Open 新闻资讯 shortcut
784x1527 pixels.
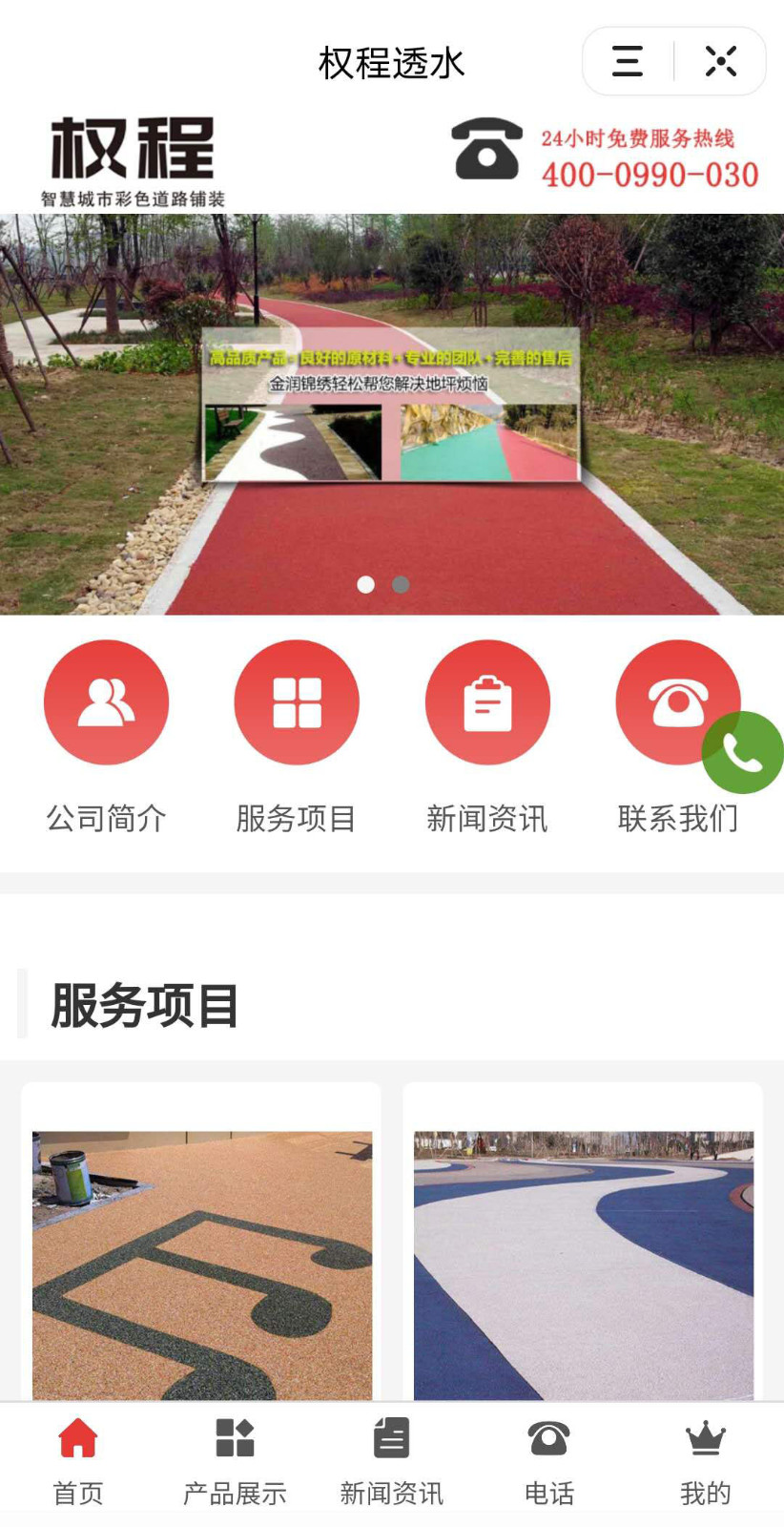[487, 702]
